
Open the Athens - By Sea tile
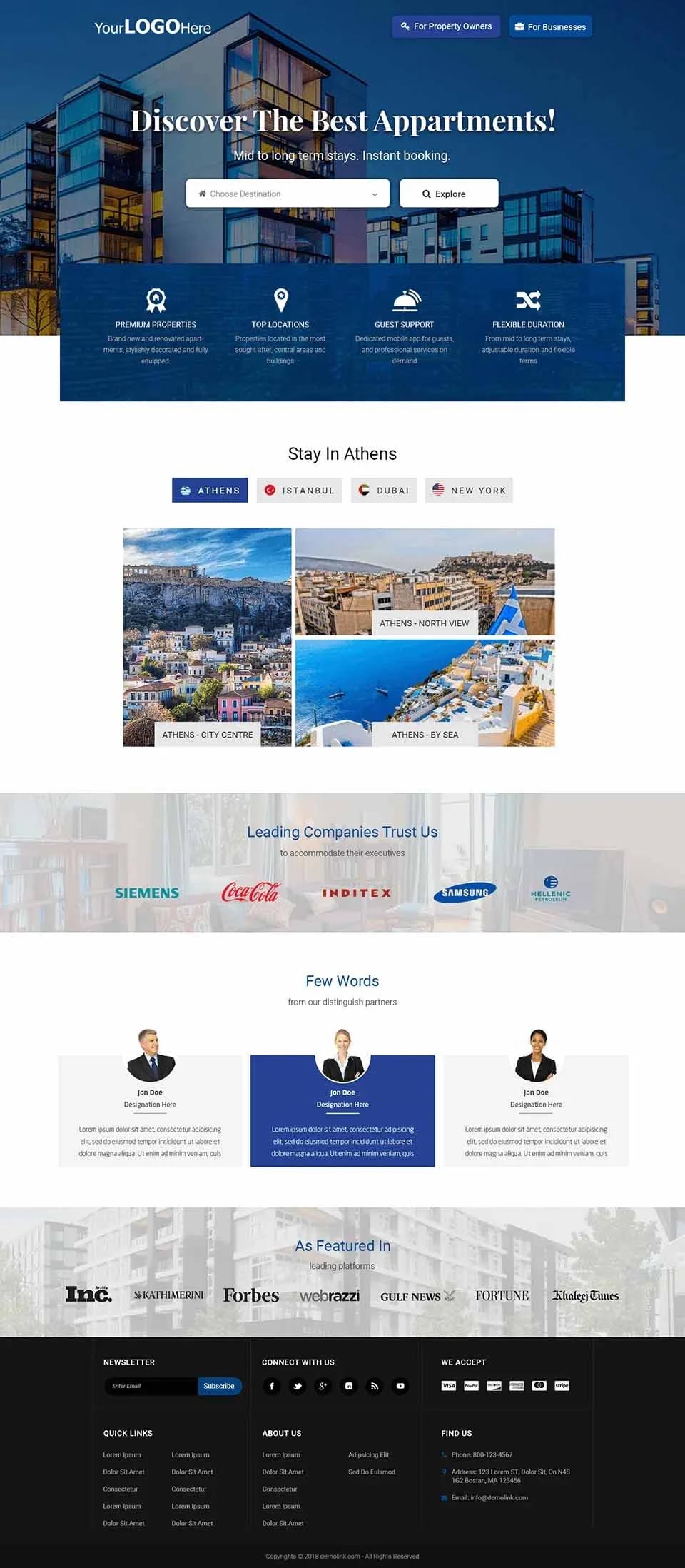coord(425,693)
